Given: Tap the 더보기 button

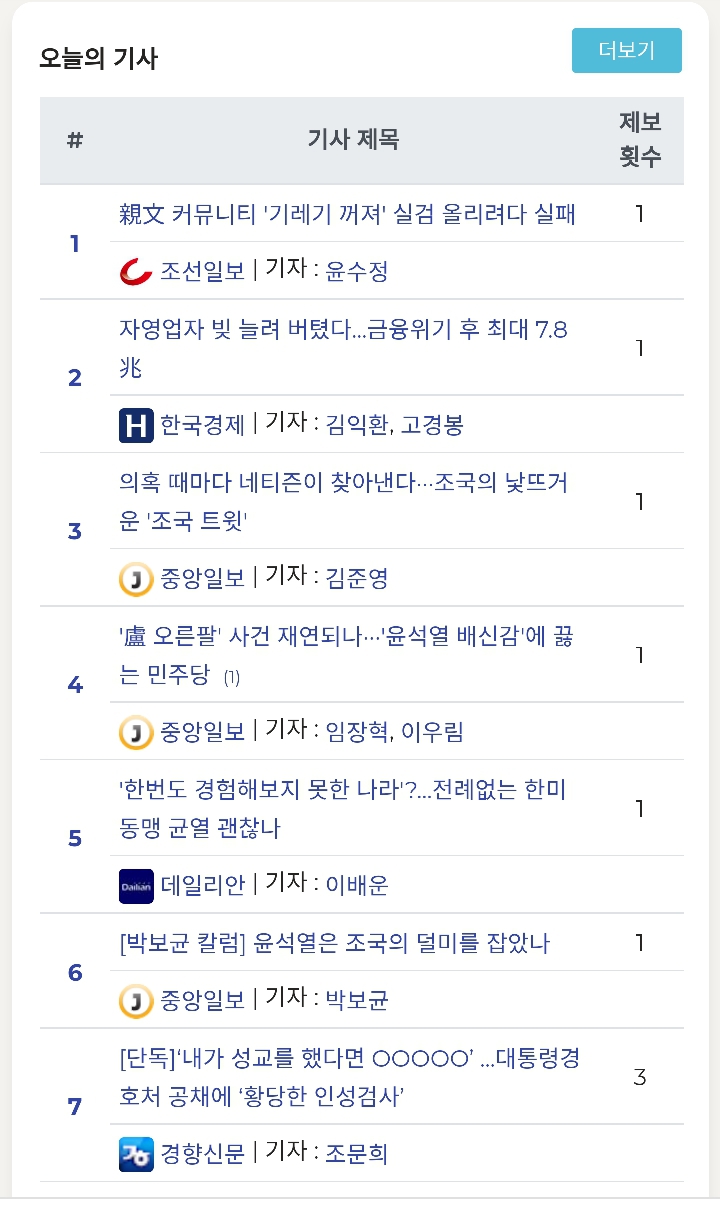Looking at the screenshot, I should (x=627, y=51).
